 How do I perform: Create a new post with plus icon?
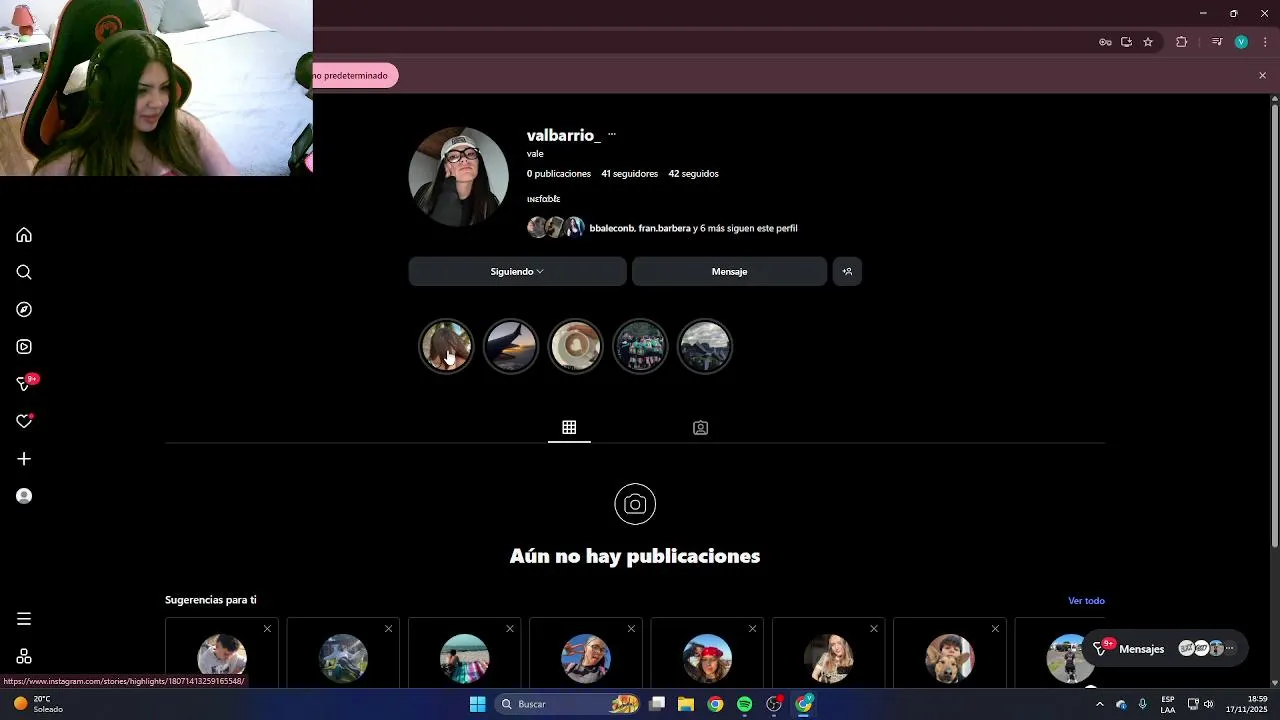[x=24, y=459]
